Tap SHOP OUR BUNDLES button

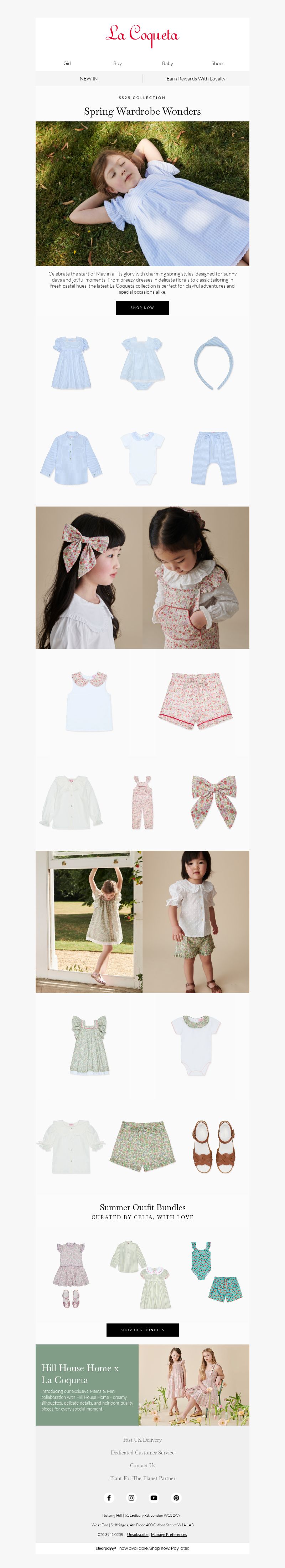[x=142, y=1330]
